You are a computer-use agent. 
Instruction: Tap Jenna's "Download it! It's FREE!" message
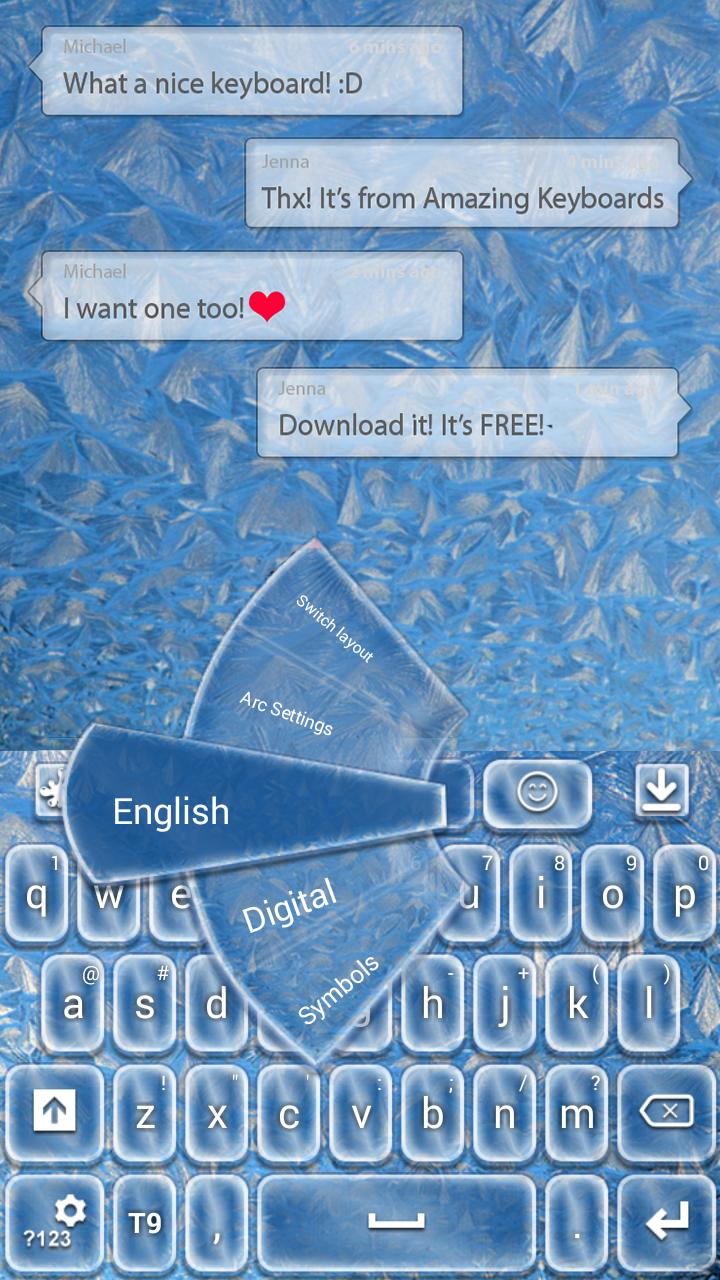(466, 413)
